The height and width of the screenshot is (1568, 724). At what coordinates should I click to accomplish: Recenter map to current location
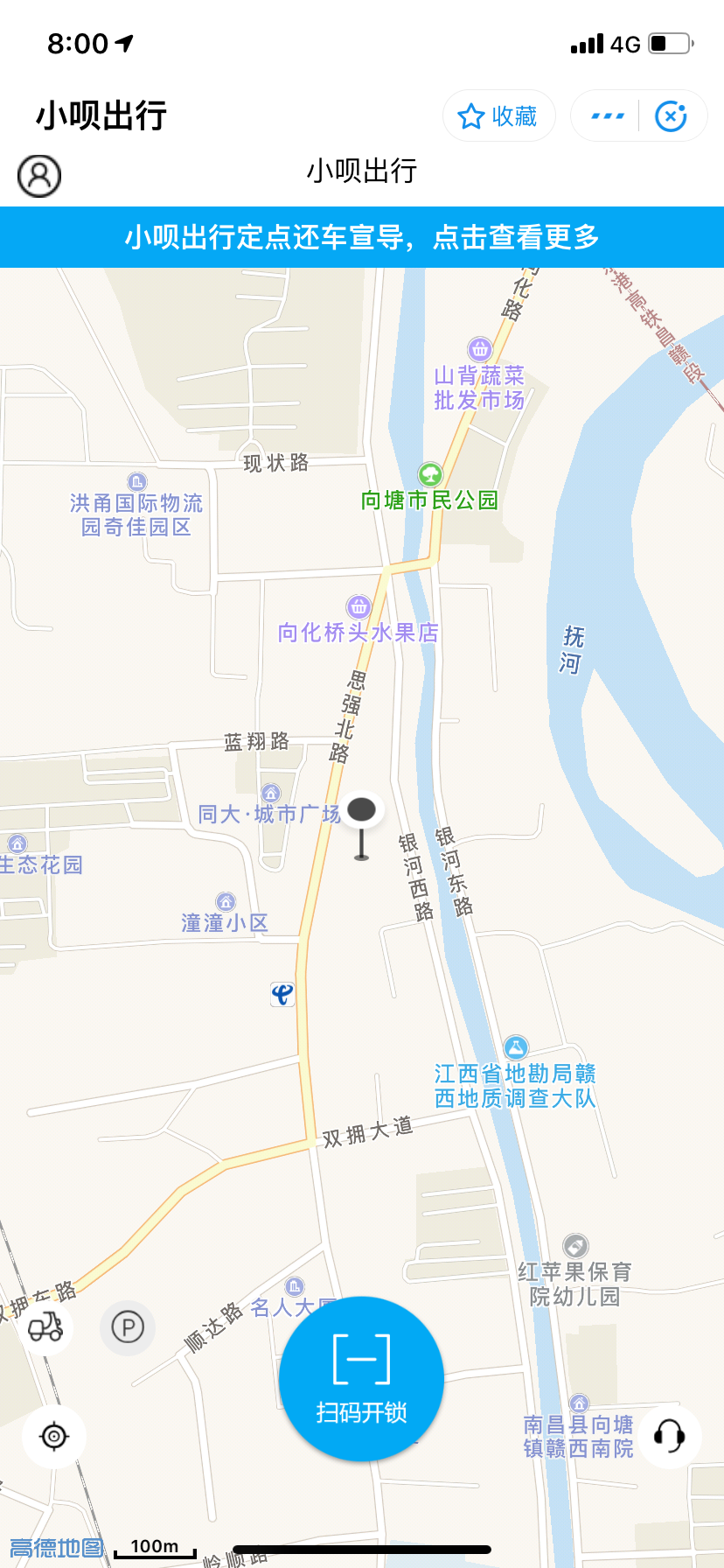tap(54, 1436)
